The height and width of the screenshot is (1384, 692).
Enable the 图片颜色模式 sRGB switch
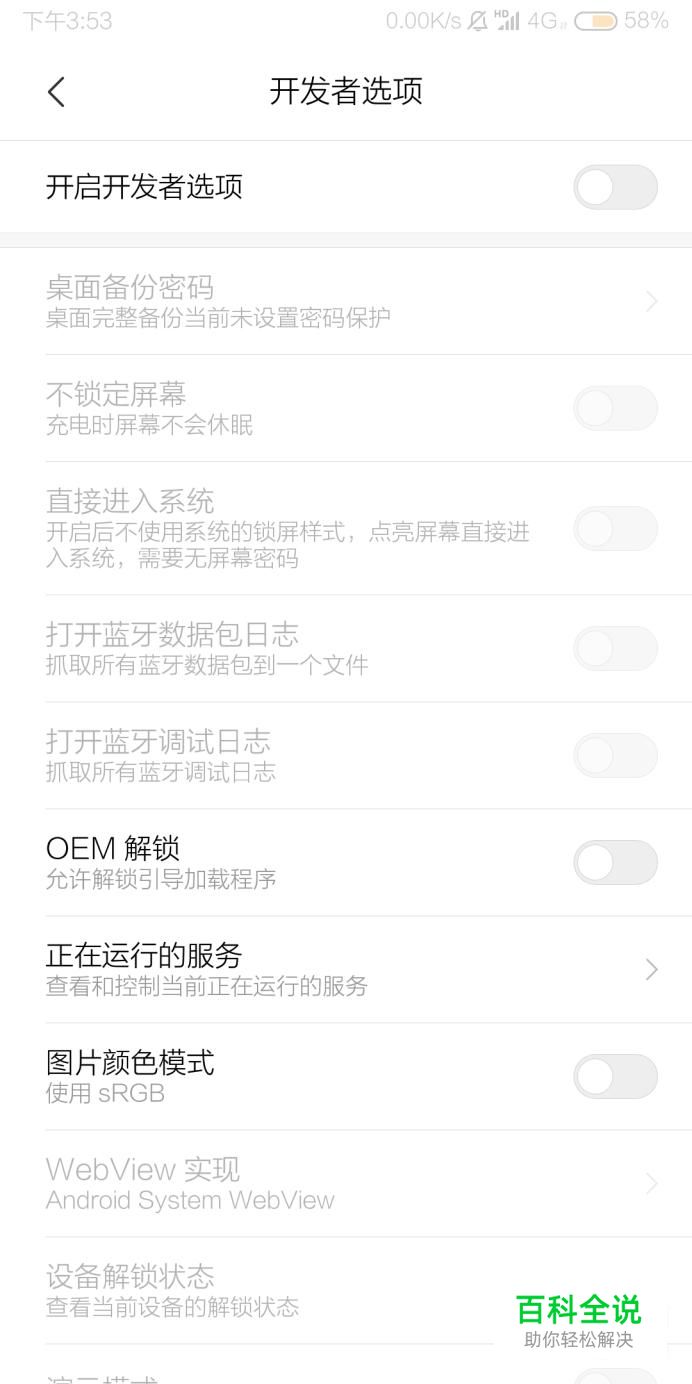coord(615,1076)
